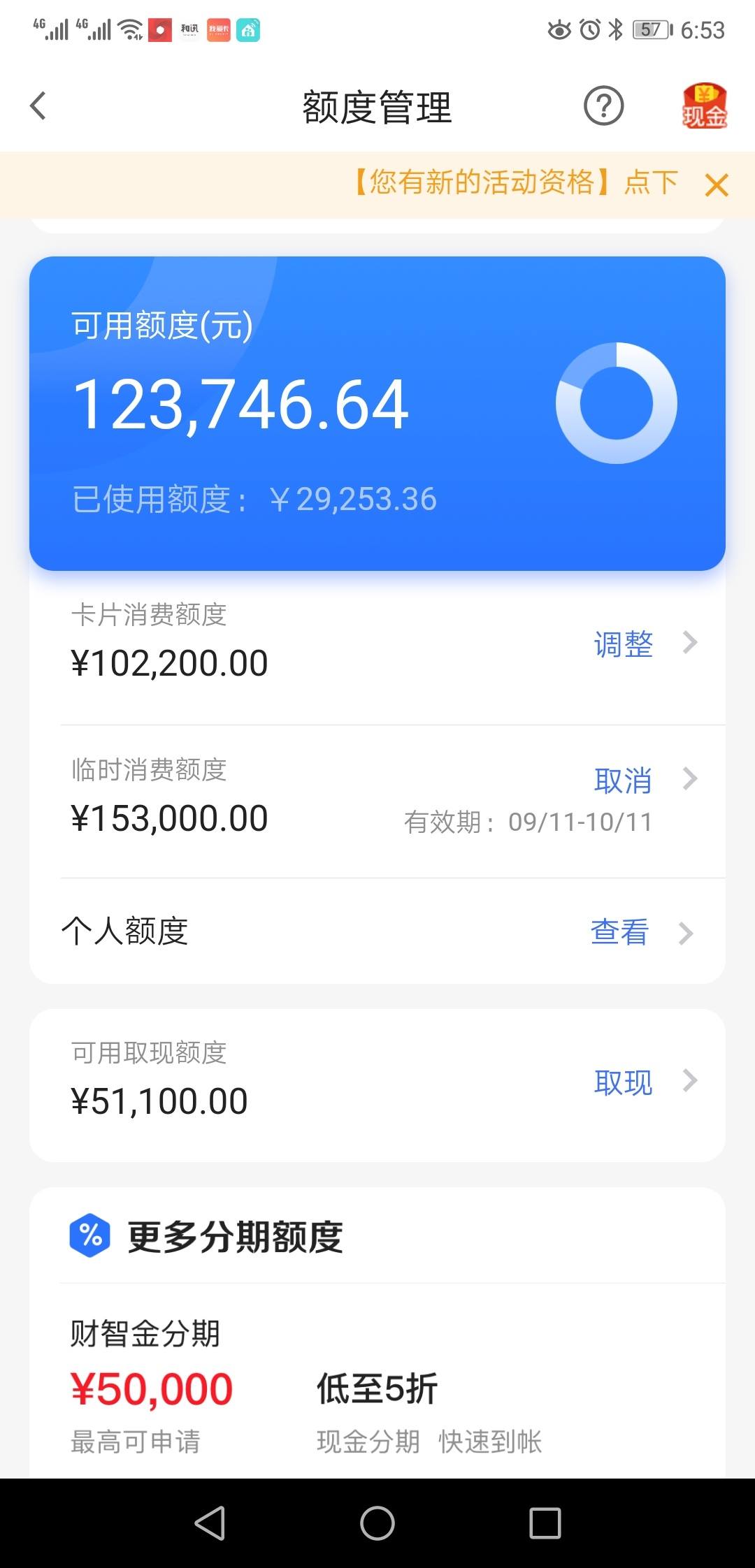Open the 现金 red envelope icon
Image resolution: width=755 pixels, height=1568 pixels.
coord(705,106)
